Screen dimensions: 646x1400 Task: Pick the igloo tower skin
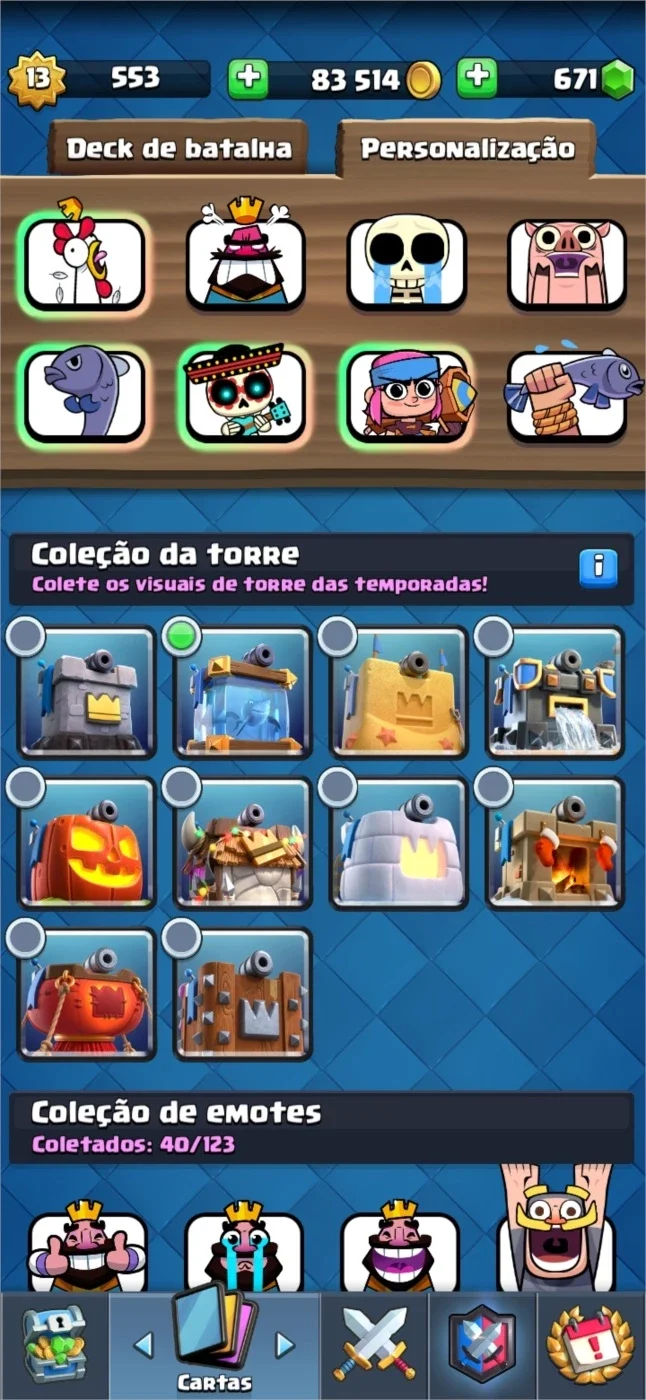399,843
